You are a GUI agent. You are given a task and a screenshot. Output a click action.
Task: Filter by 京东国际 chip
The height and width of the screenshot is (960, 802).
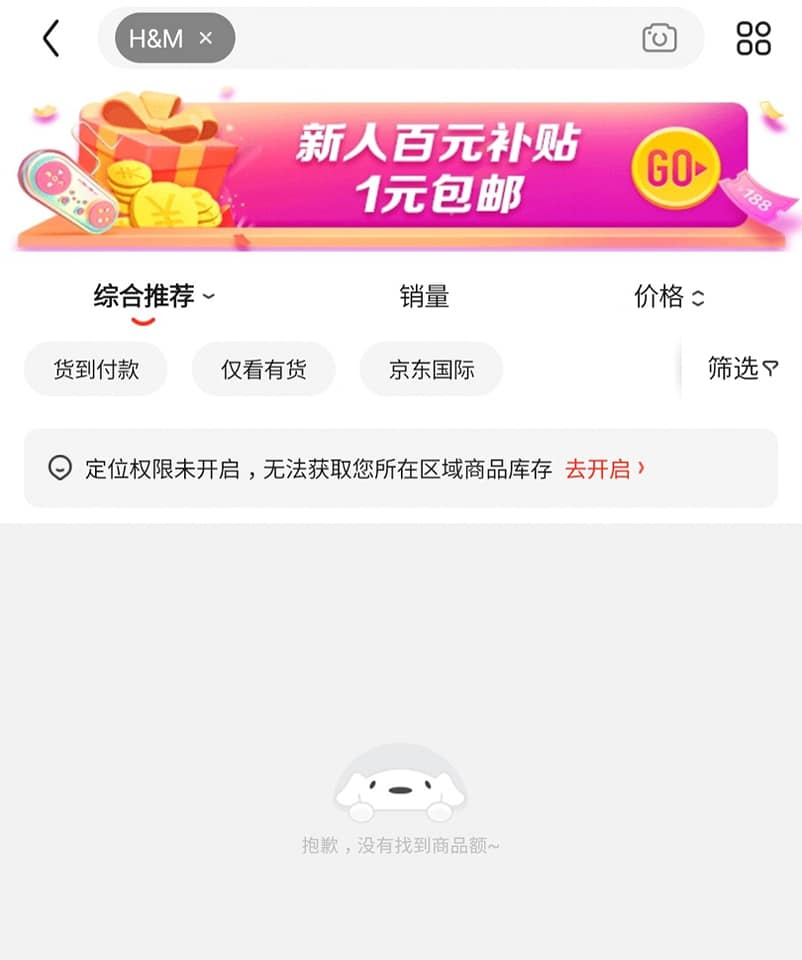(x=431, y=369)
